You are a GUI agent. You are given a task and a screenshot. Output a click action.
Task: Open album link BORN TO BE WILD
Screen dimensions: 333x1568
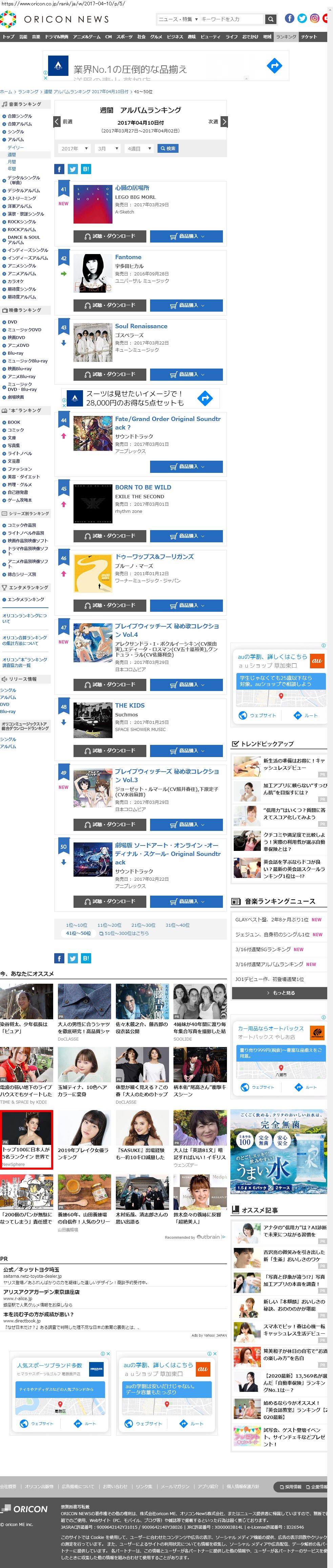[x=143, y=487]
